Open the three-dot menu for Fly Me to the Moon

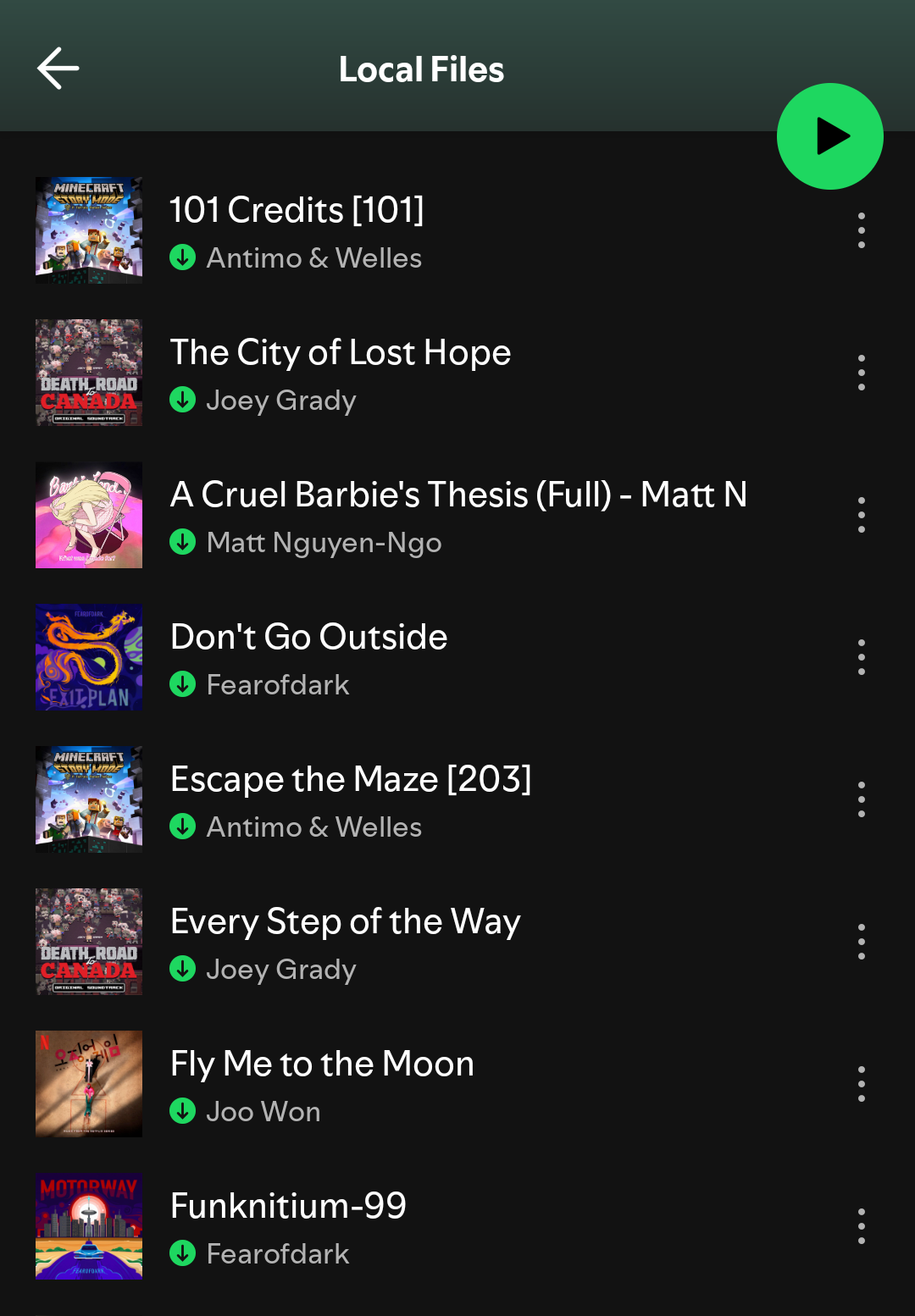coord(861,1083)
